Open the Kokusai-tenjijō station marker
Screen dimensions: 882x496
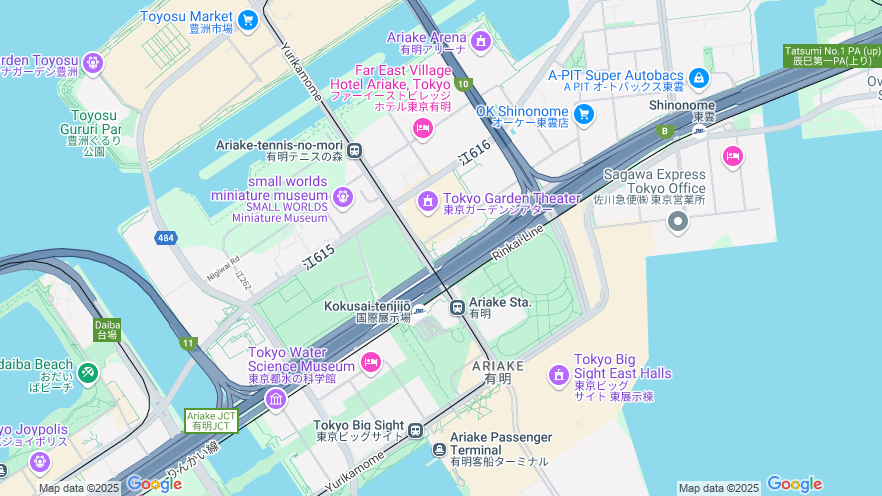[420, 311]
